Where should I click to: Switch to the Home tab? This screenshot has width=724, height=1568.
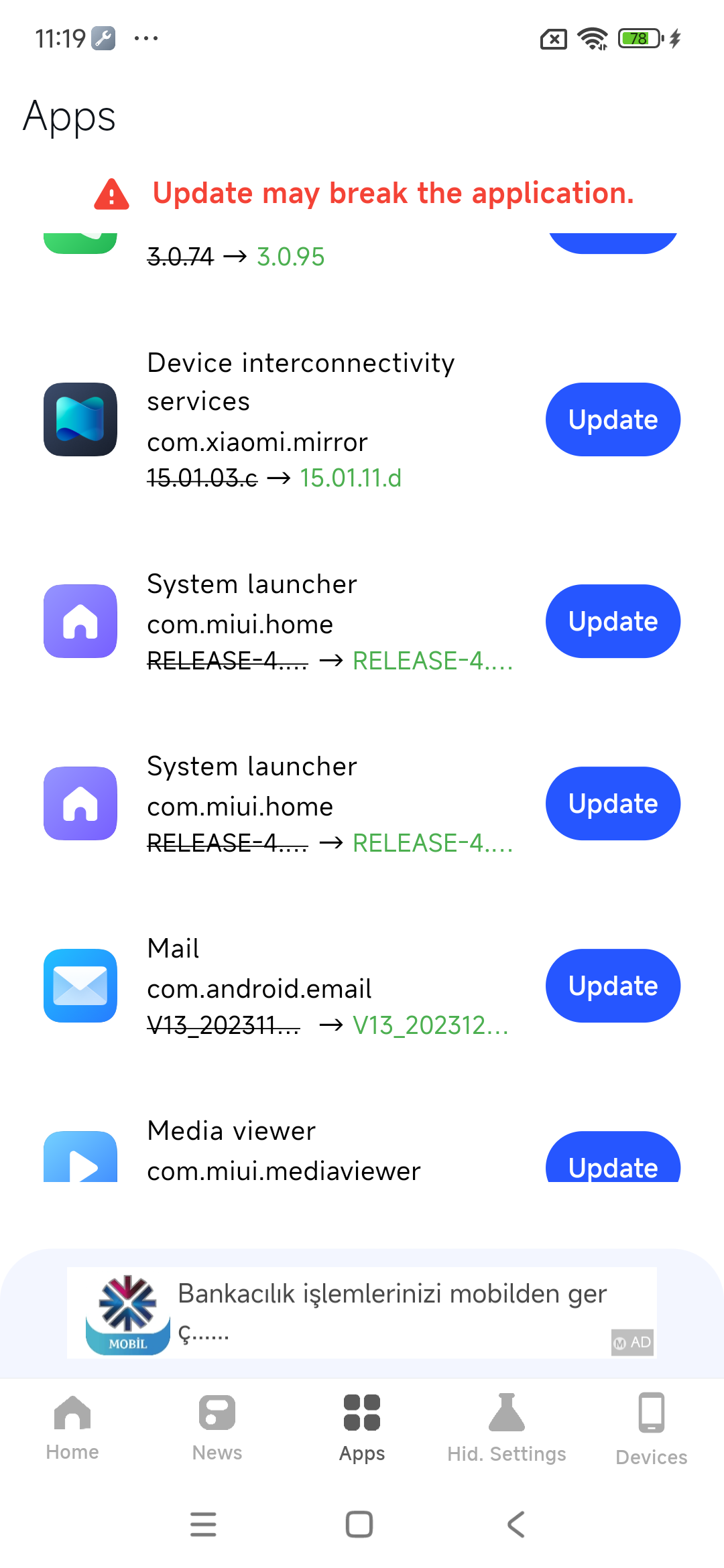tap(72, 1427)
